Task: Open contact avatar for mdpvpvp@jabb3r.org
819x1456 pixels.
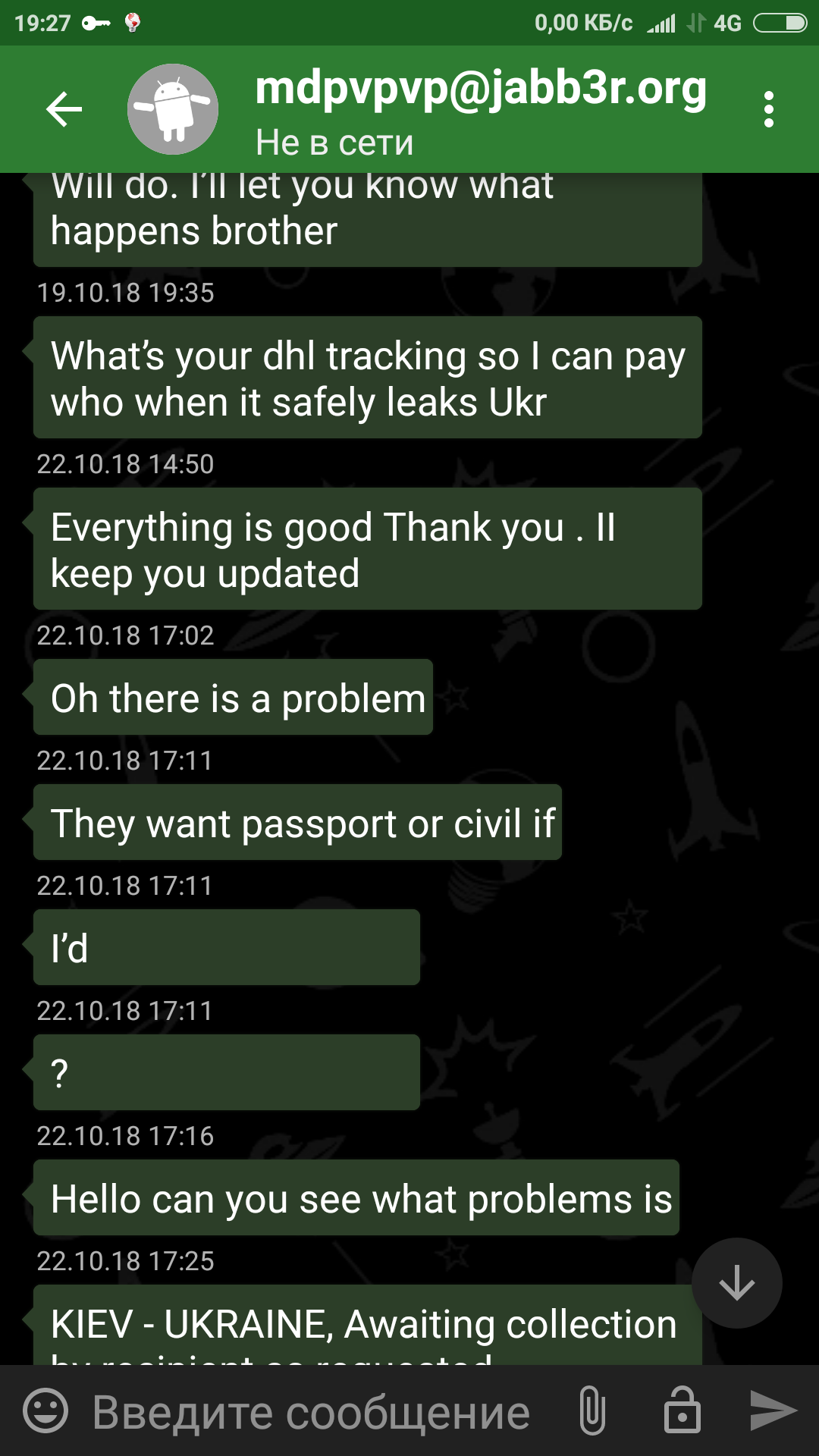Action: pos(173,109)
